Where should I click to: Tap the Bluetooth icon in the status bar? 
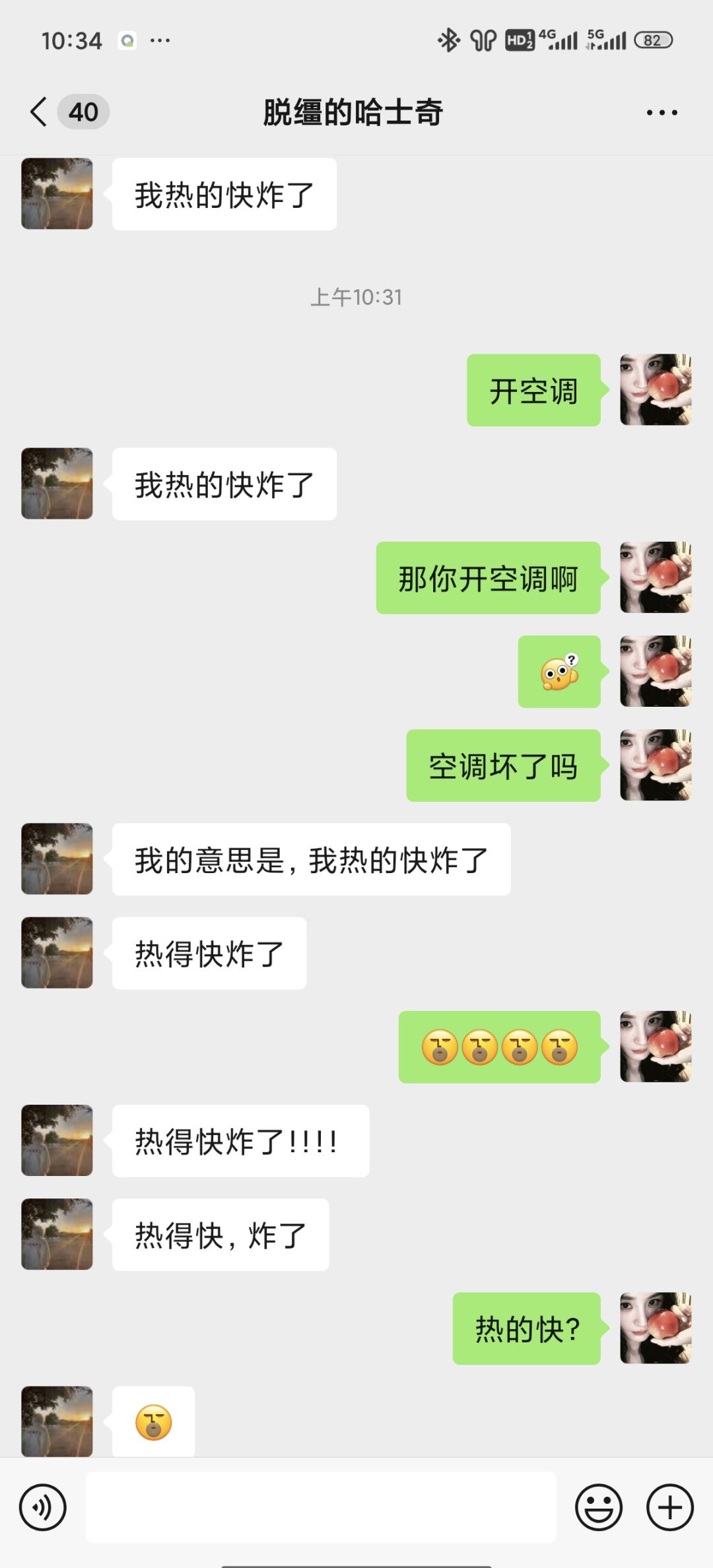450,40
